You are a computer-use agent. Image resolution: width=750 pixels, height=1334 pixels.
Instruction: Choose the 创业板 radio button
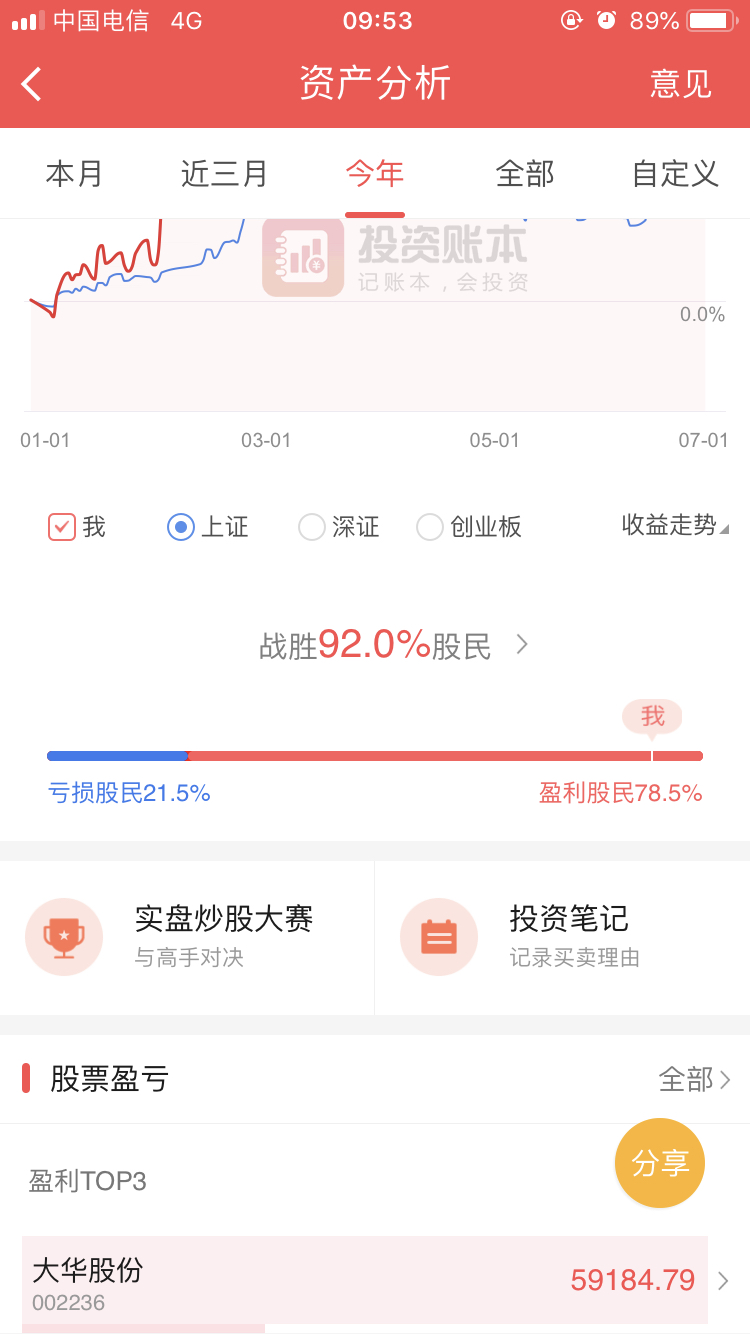pos(430,527)
